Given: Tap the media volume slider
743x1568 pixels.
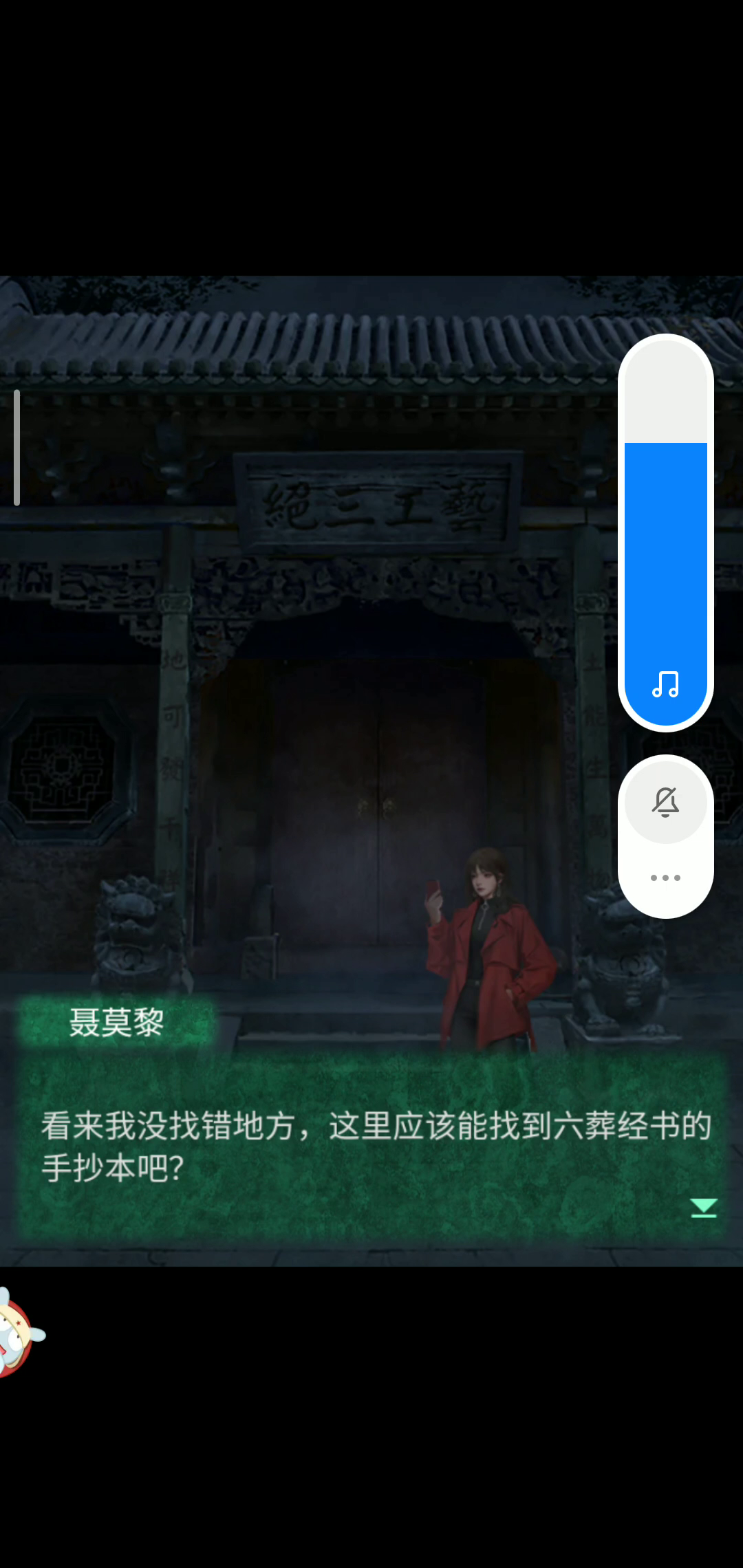Looking at the screenshot, I should click(x=665, y=533).
